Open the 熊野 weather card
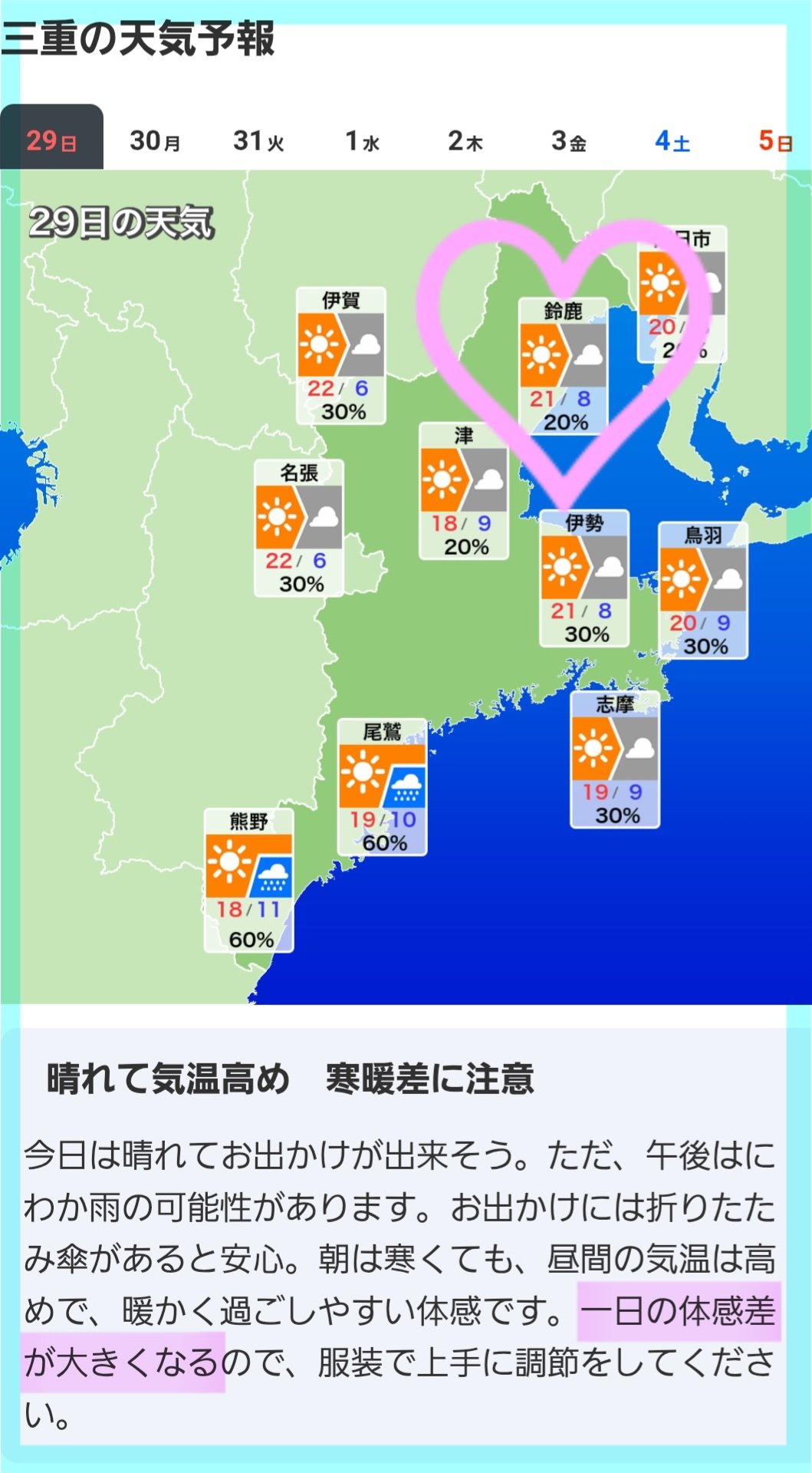812x1473 pixels. point(249,880)
